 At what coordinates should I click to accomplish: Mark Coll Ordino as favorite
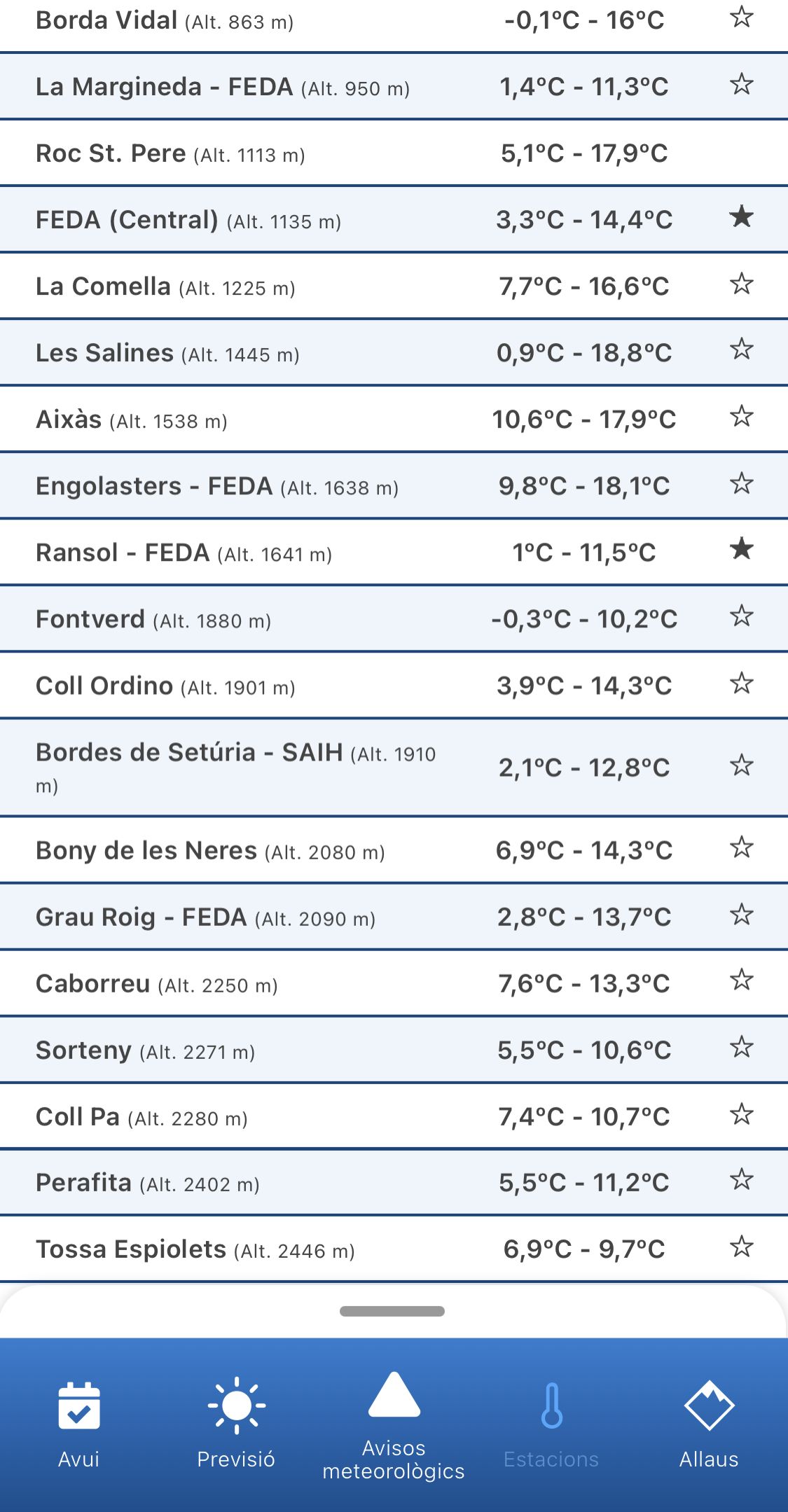tap(740, 685)
